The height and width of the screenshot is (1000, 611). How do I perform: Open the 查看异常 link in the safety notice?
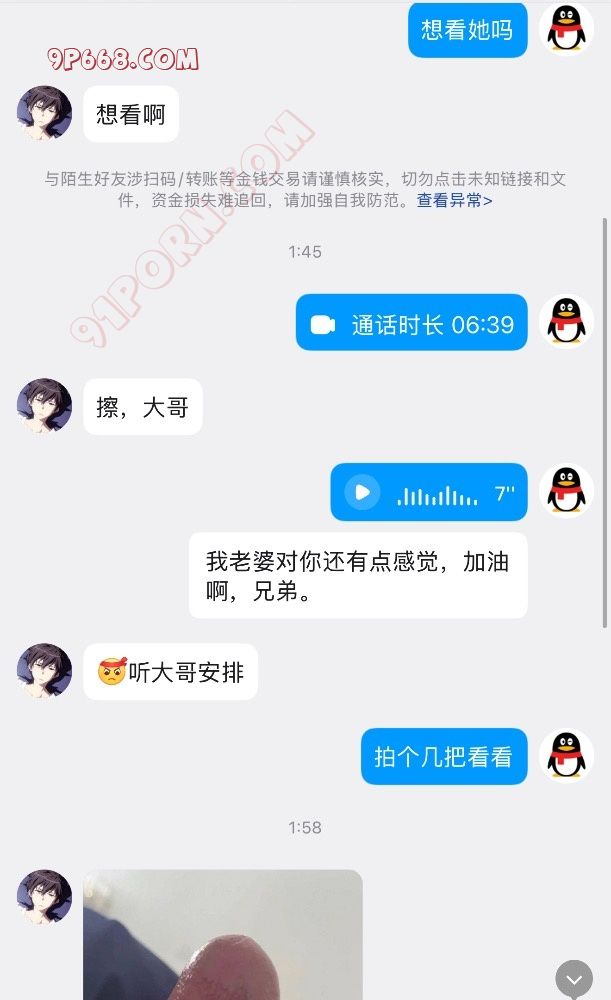454,200
